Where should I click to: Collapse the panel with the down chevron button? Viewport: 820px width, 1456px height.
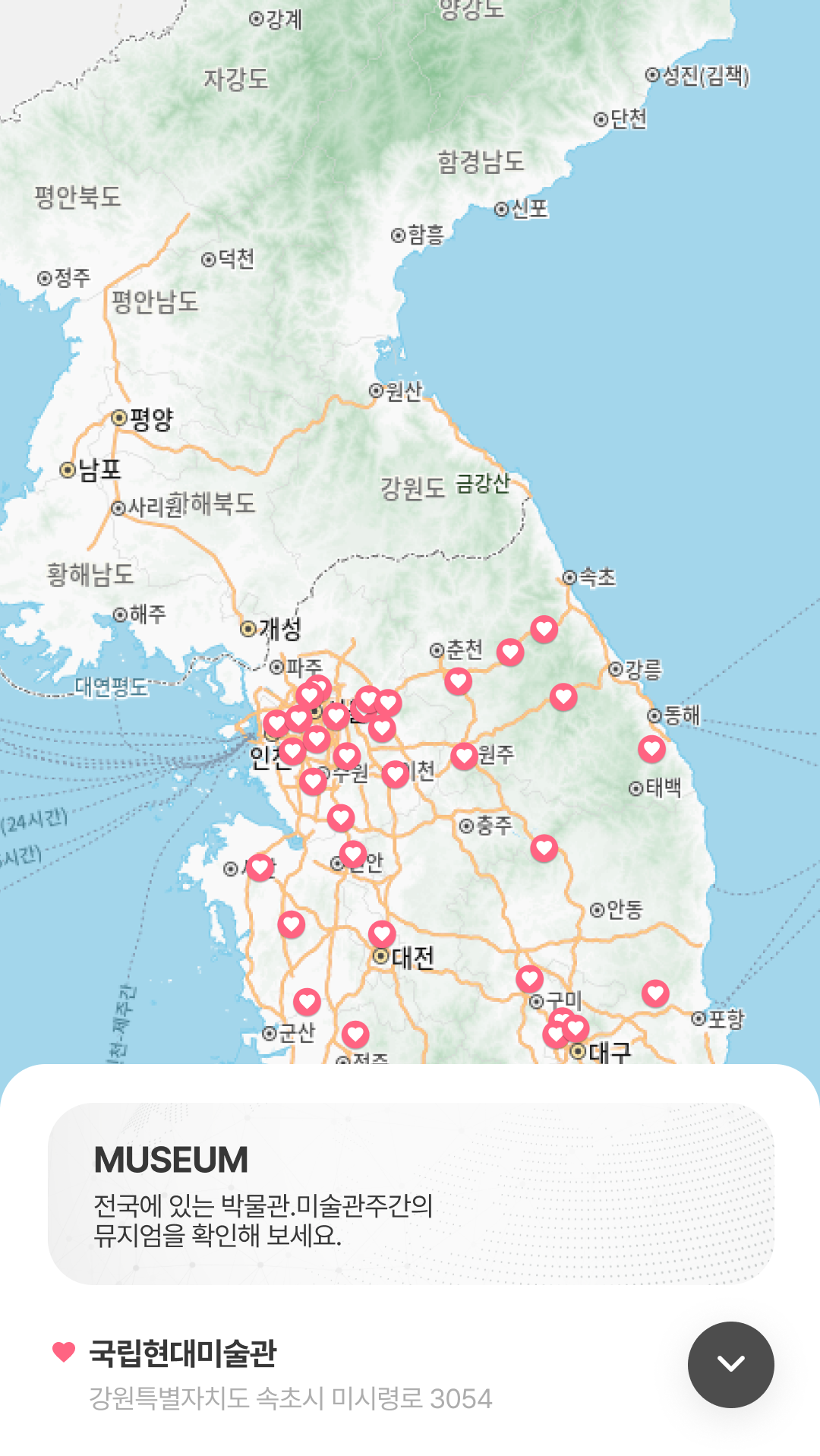coord(730,1364)
